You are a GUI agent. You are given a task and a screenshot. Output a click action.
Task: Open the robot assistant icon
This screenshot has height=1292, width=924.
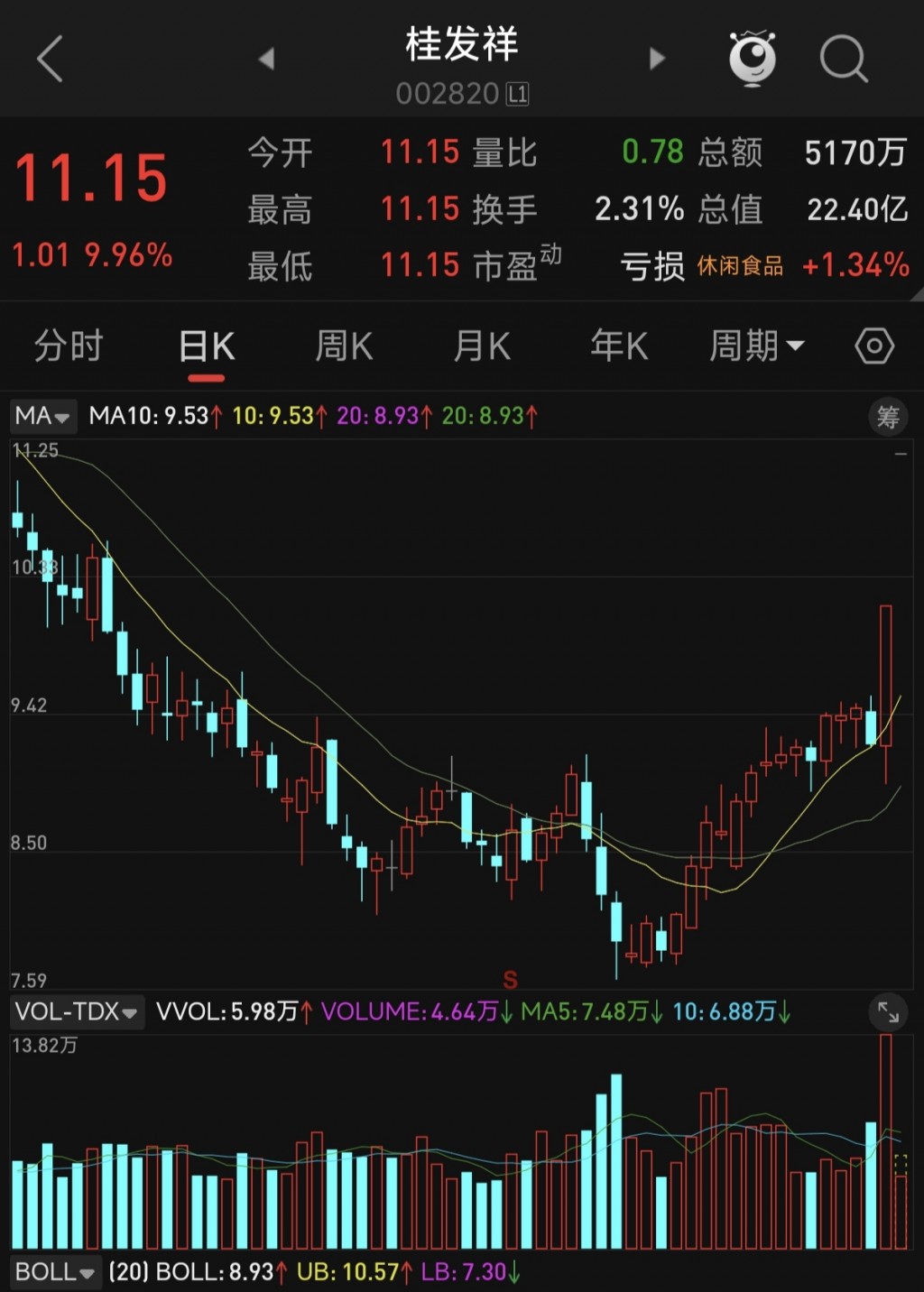coord(753,59)
